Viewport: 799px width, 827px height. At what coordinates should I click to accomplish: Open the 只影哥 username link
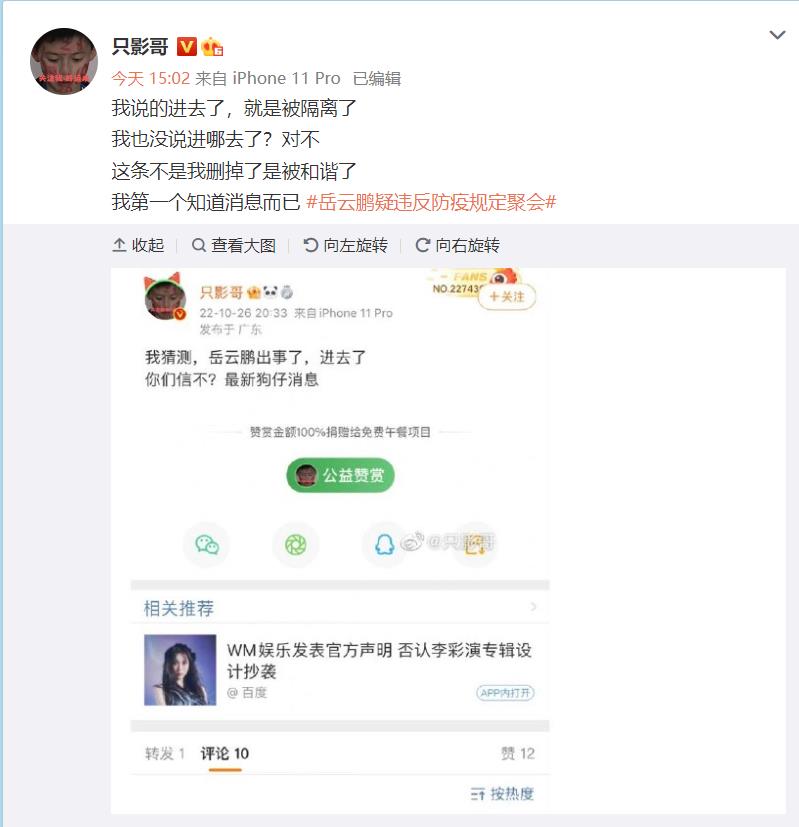pos(139,46)
